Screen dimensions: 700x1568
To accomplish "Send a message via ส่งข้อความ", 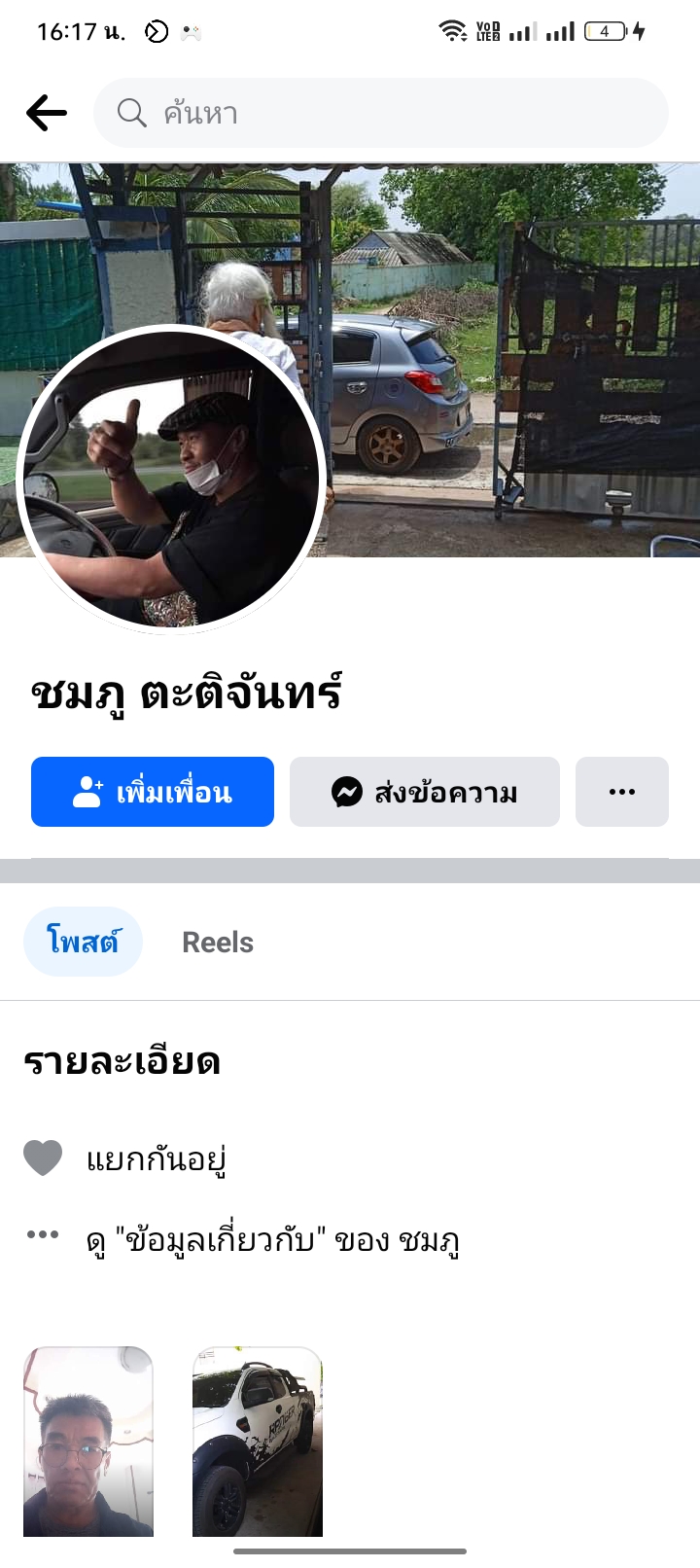I will (424, 792).
